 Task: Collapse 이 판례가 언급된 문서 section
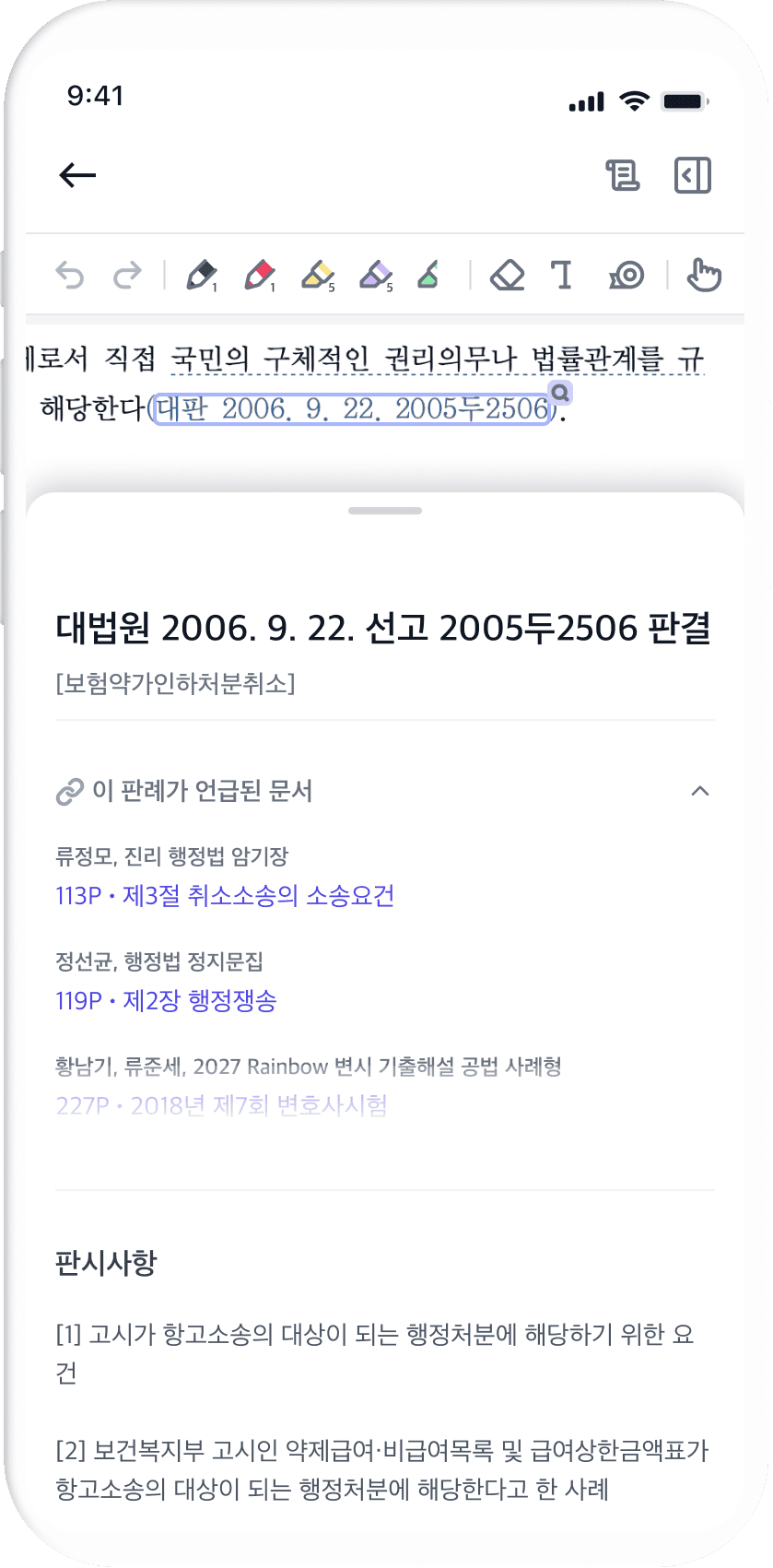[x=700, y=791]
